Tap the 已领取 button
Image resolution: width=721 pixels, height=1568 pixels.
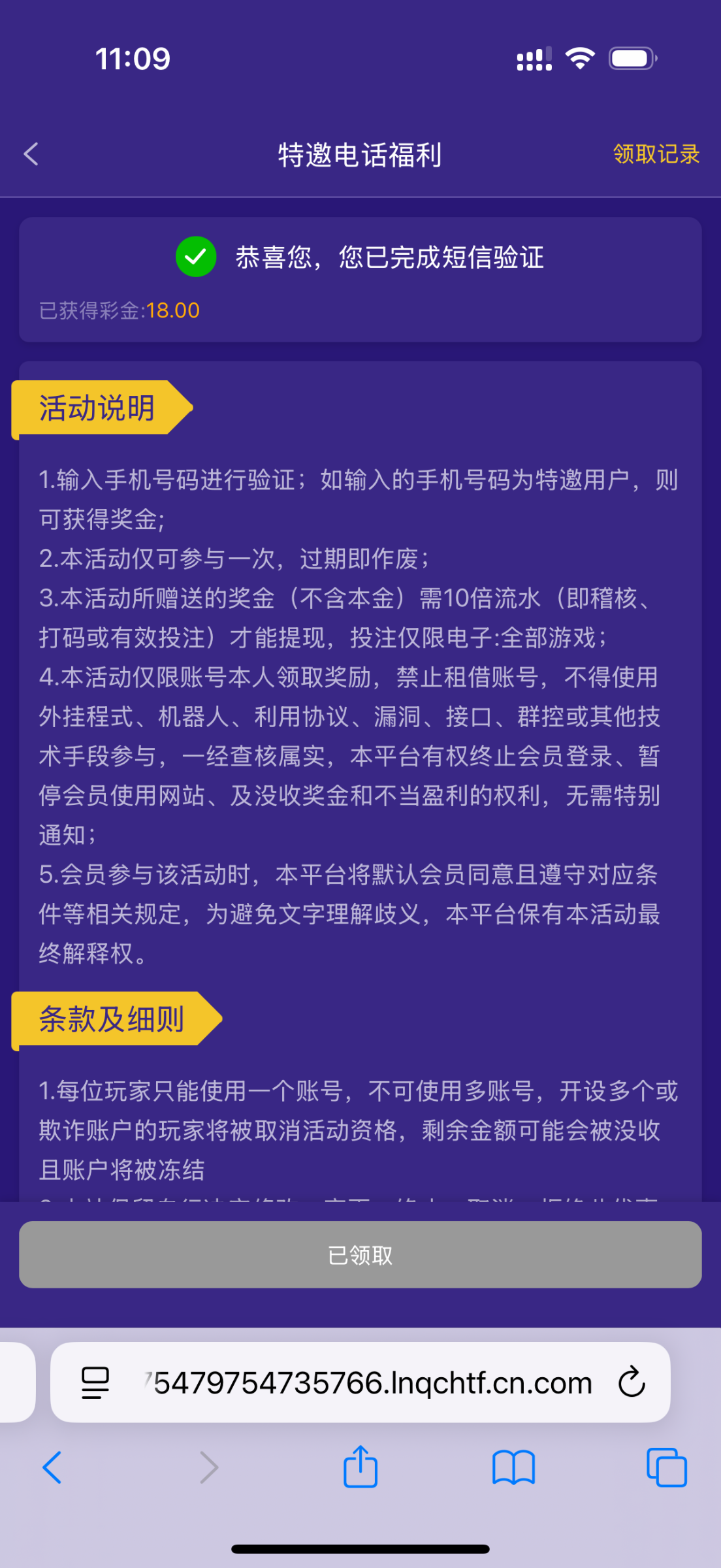360,1255
